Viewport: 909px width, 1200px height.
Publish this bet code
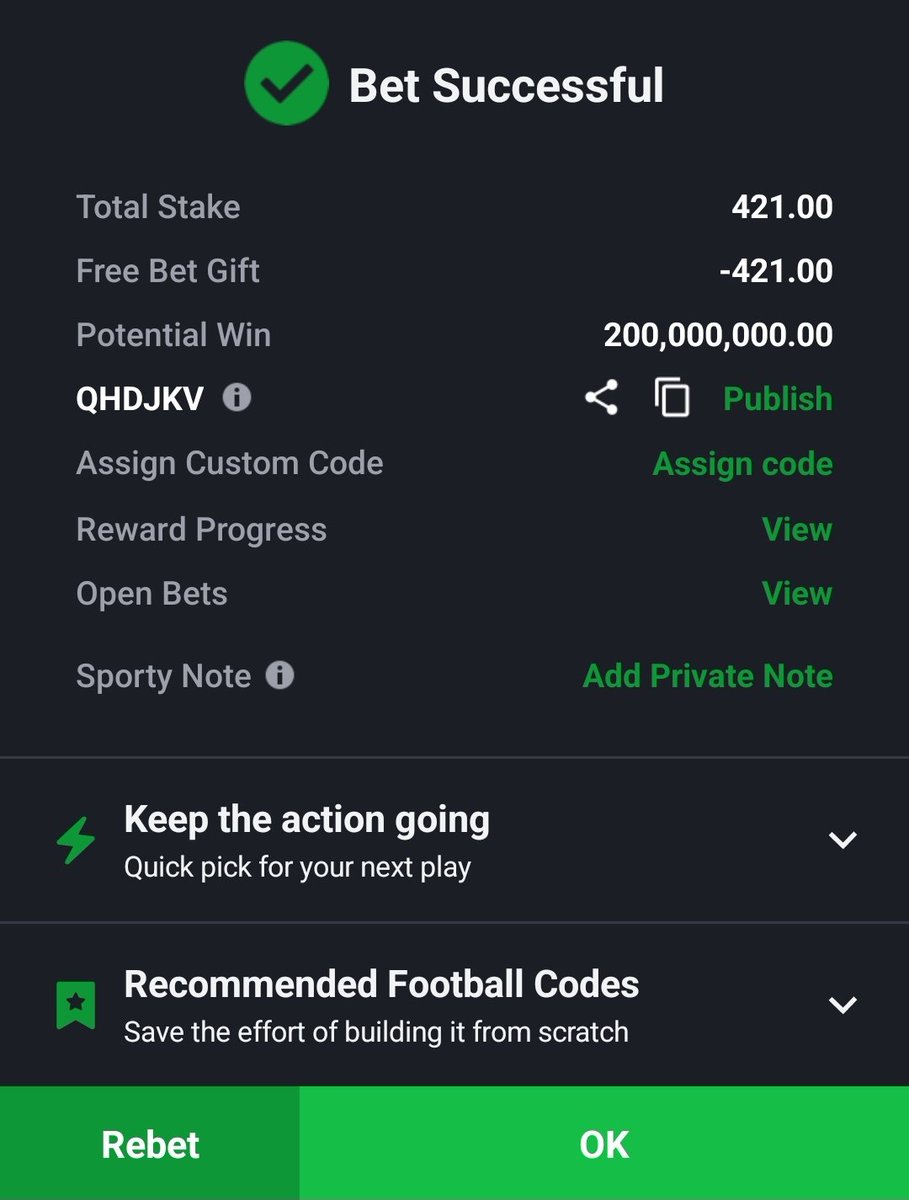777,398
